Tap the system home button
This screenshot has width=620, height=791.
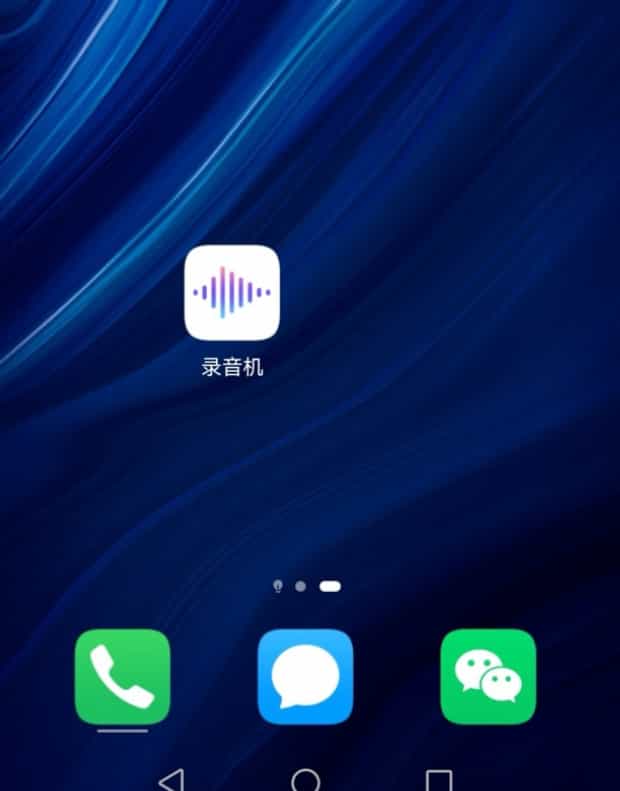tap(305, 780)
